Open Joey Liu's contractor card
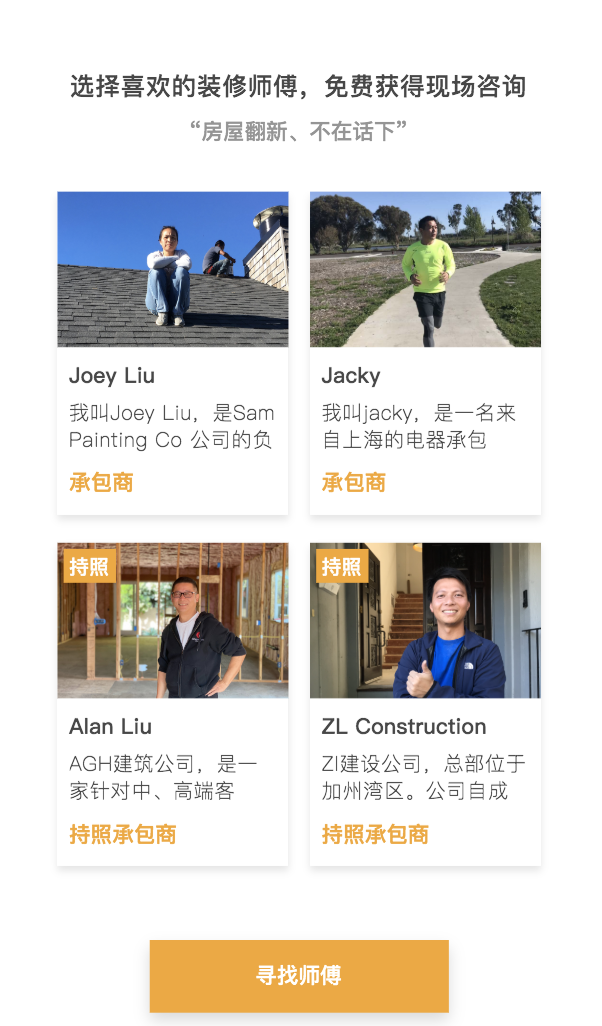Image resolution: width=602 pixels, height=1026 pixels. pos(173,353)
